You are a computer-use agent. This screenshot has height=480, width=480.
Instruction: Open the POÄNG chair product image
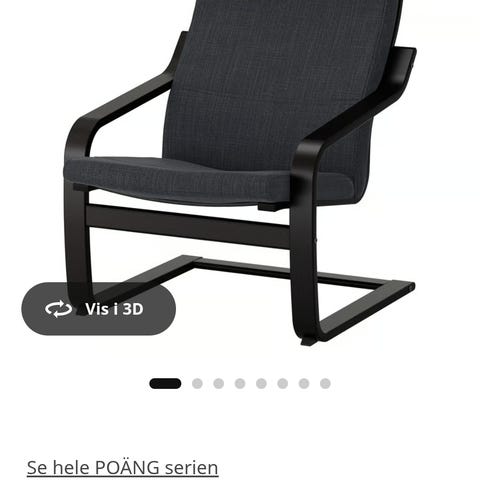tap(240, 173)
